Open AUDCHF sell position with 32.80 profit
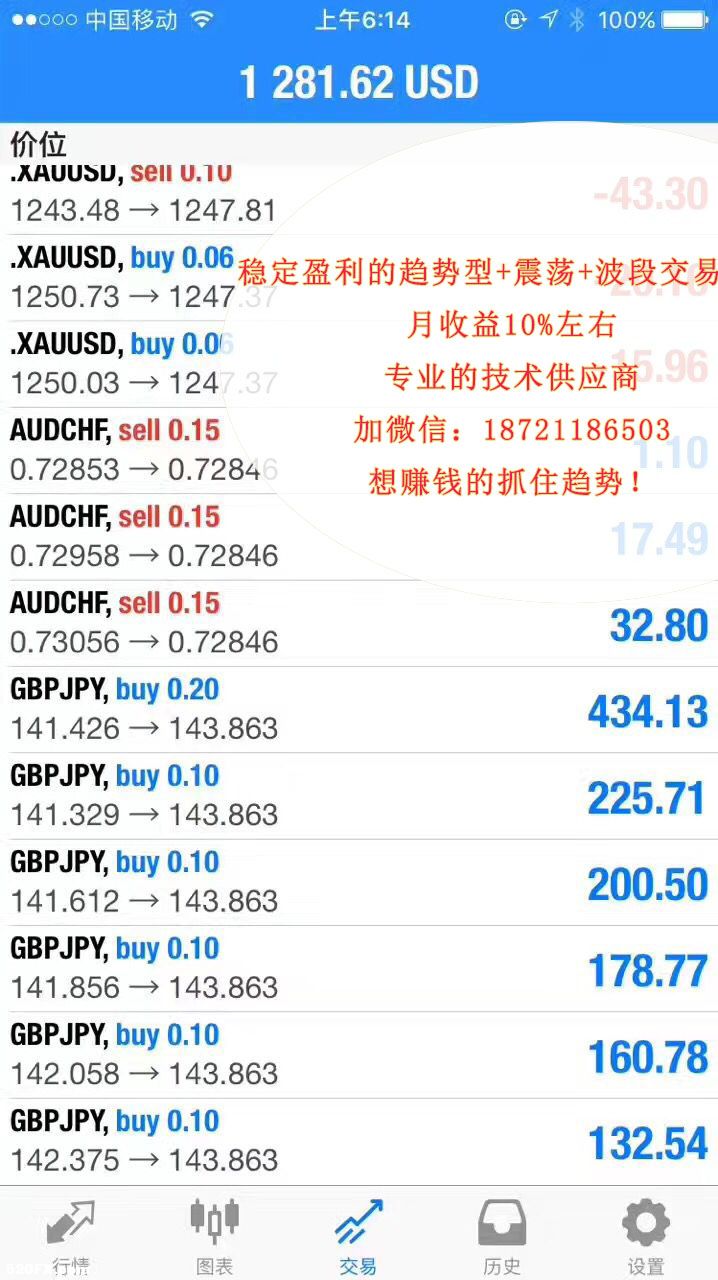The image size is (718, 1280). click(x=359, y=623)
